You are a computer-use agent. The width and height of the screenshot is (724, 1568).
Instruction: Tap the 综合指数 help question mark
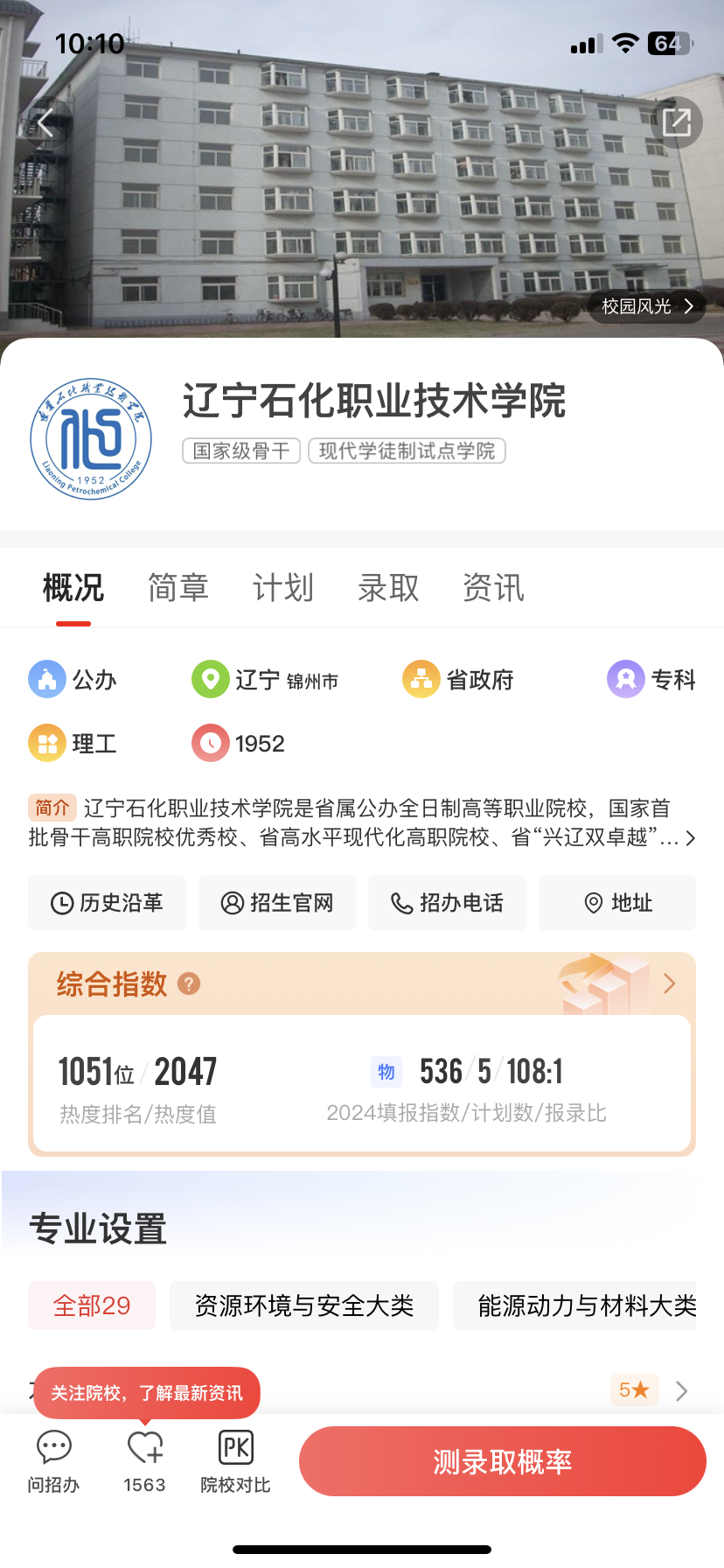click(x=189, y=984)
